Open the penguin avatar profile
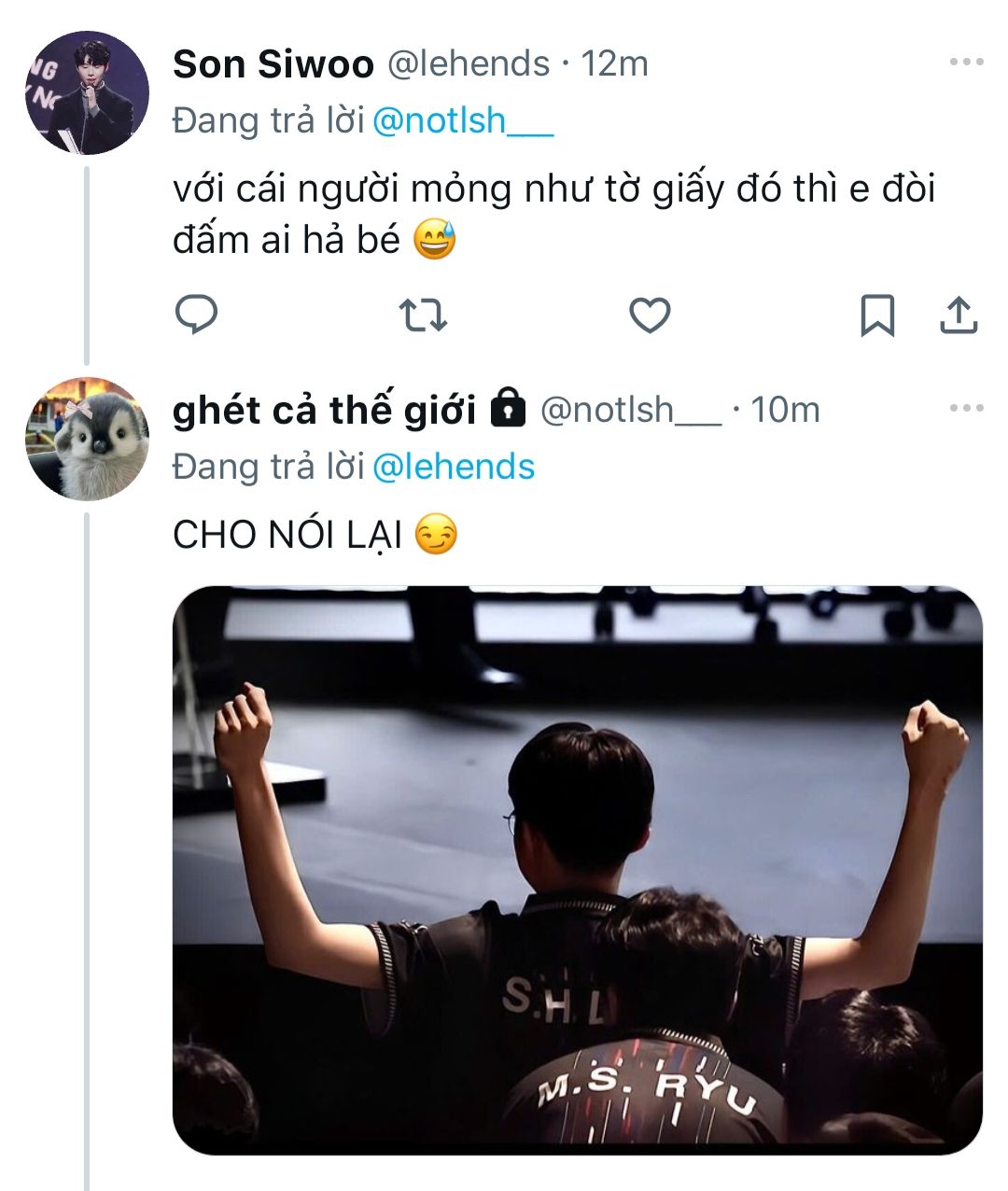 pos(86,439)
